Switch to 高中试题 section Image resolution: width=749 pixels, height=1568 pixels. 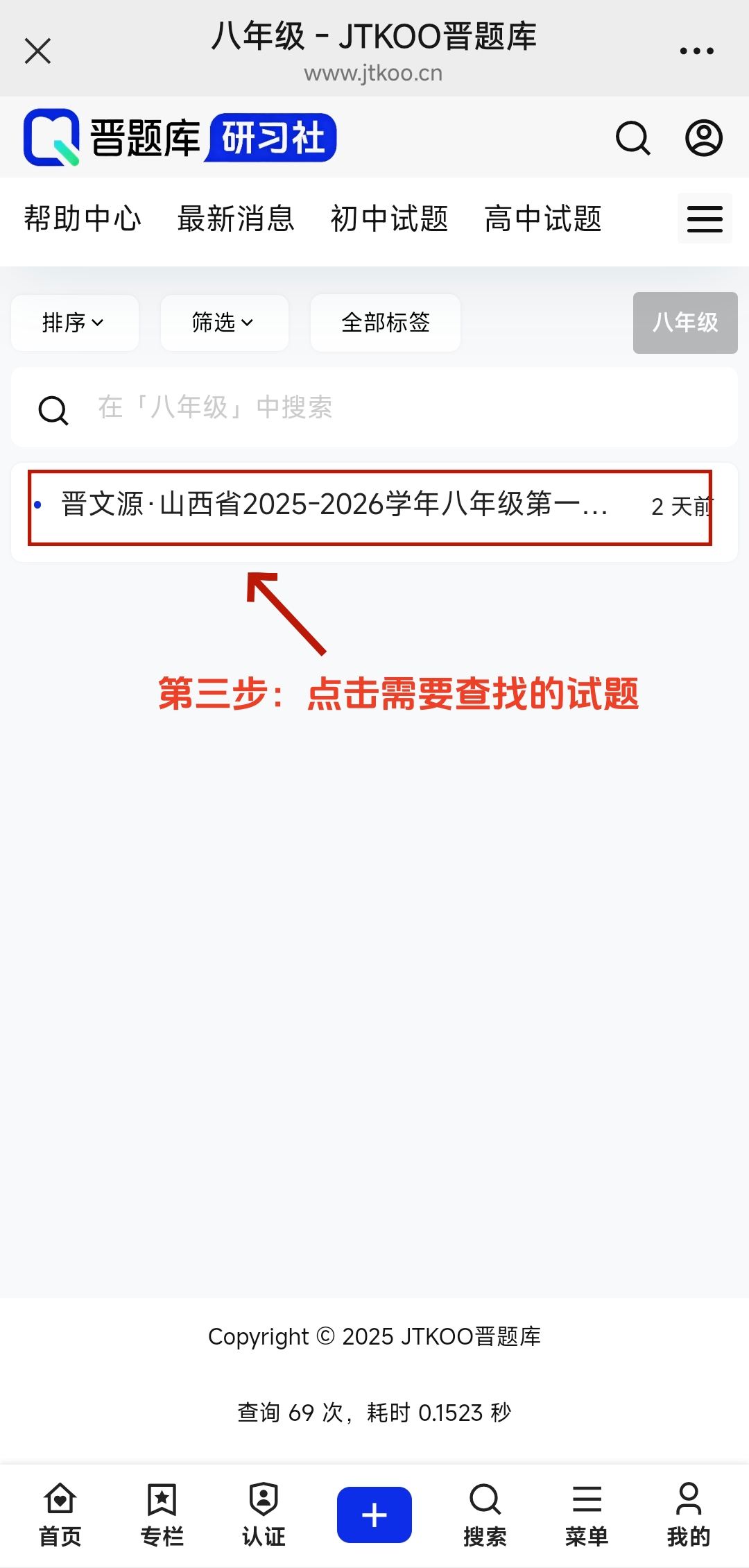pyautogui.click(x=543, y=219)
